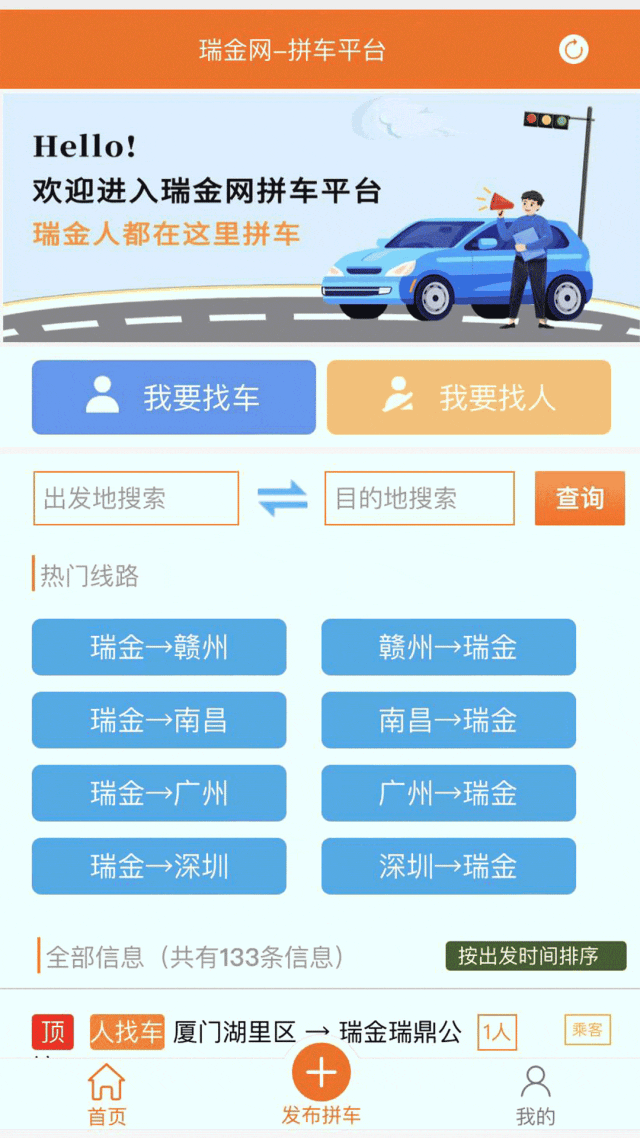This screenshot has height=1138, width=640.
Task: Switch to the 首页 tab
Action: coord(106,1095)
